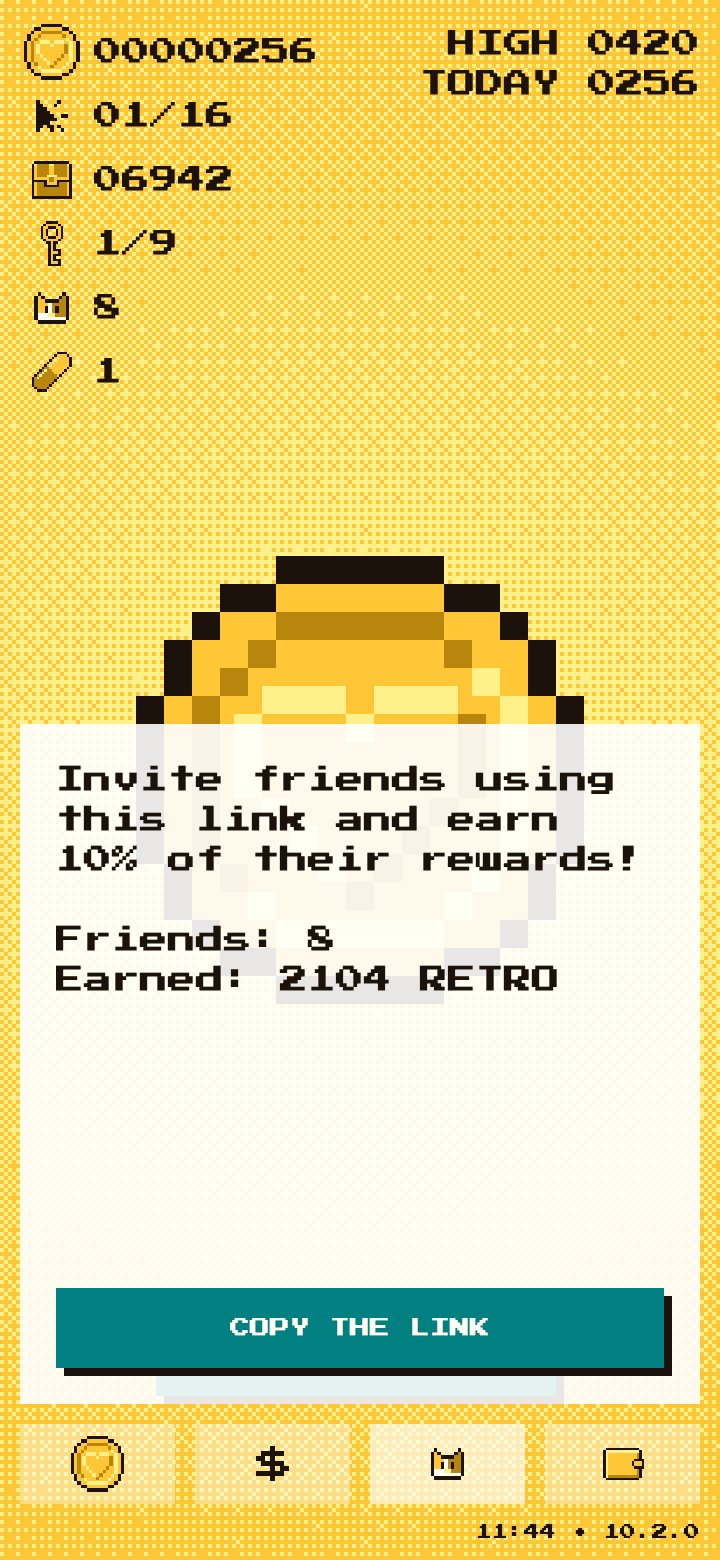
Task: Open the friends cat-face tab
Action: coord(447,1464)
